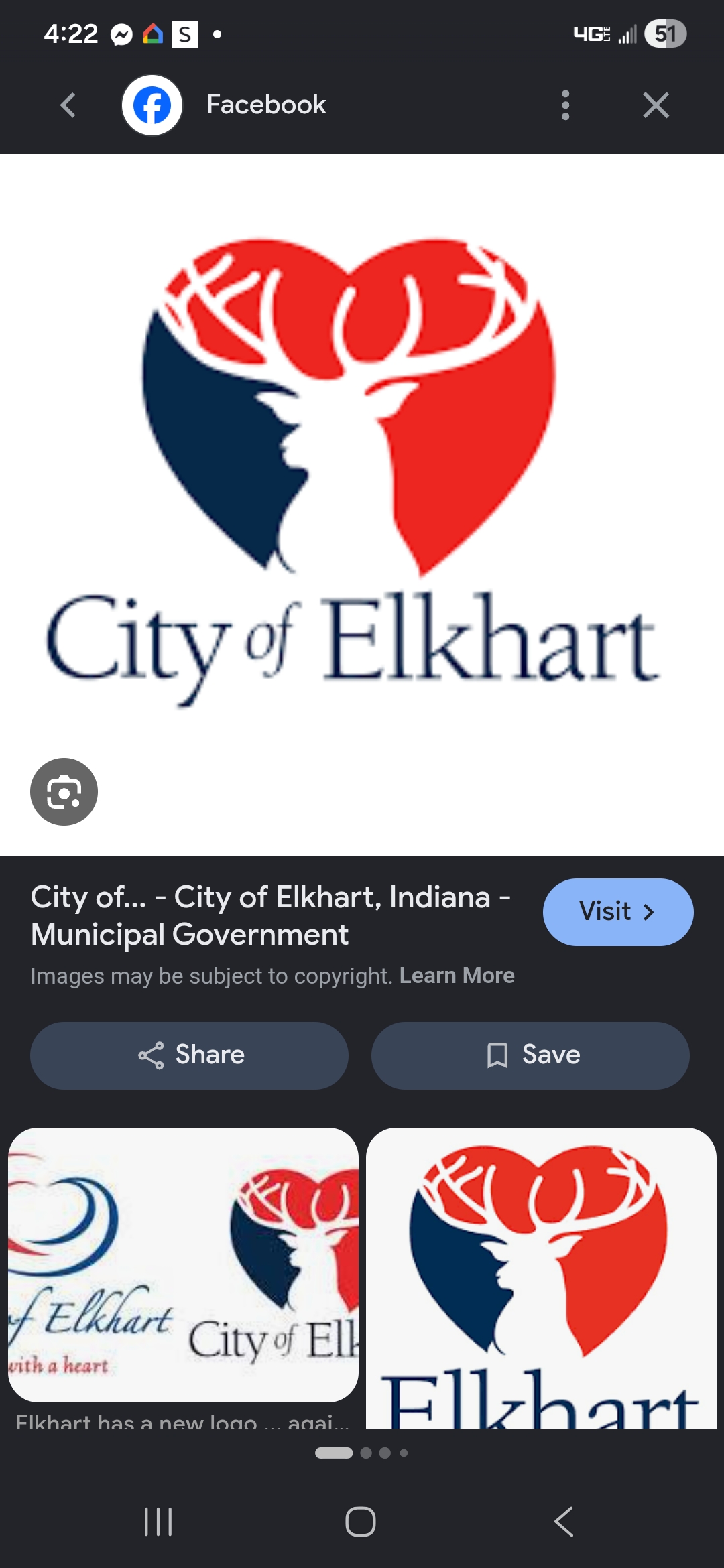Open the 'Elkhart has a new logo' image
This screenshot has height=1568, width=724.
click(183, 1264)
